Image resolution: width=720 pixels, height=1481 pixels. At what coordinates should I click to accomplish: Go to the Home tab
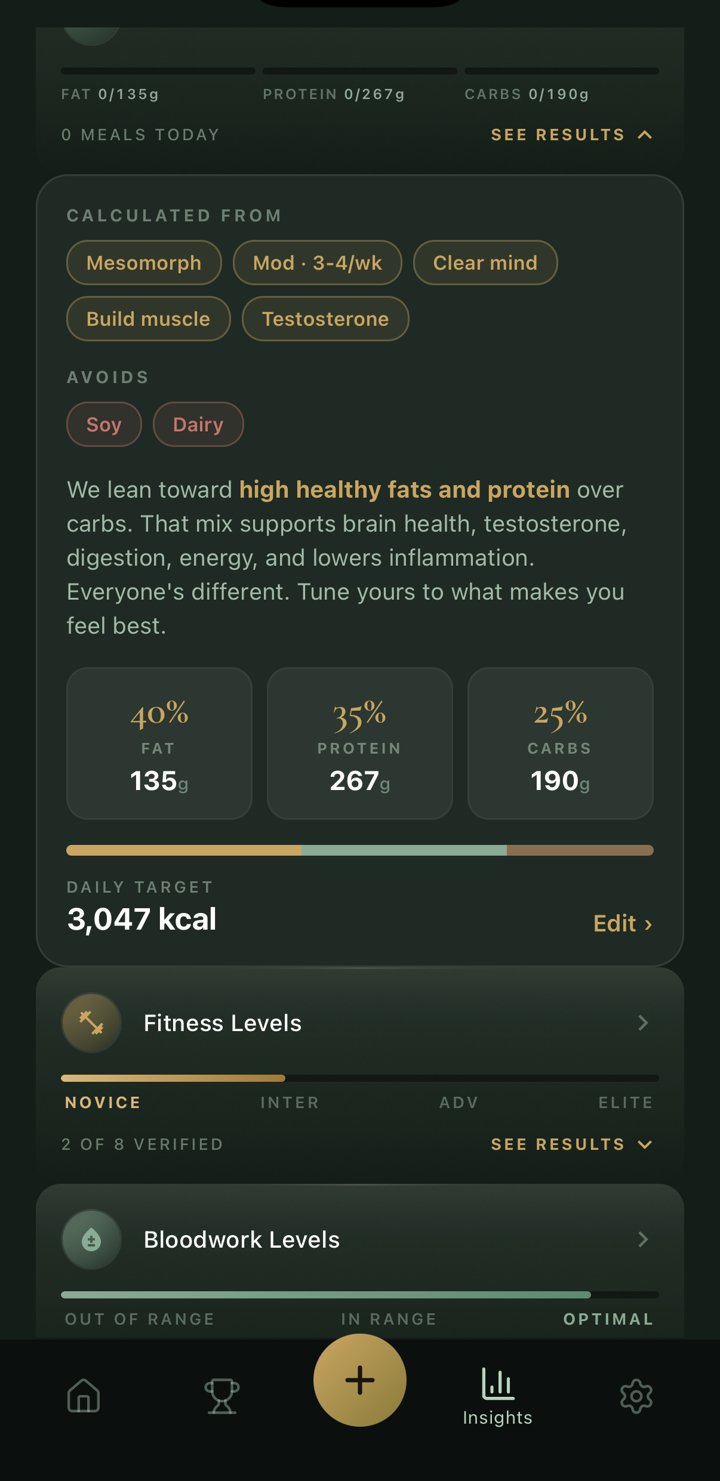(83, 1395)
